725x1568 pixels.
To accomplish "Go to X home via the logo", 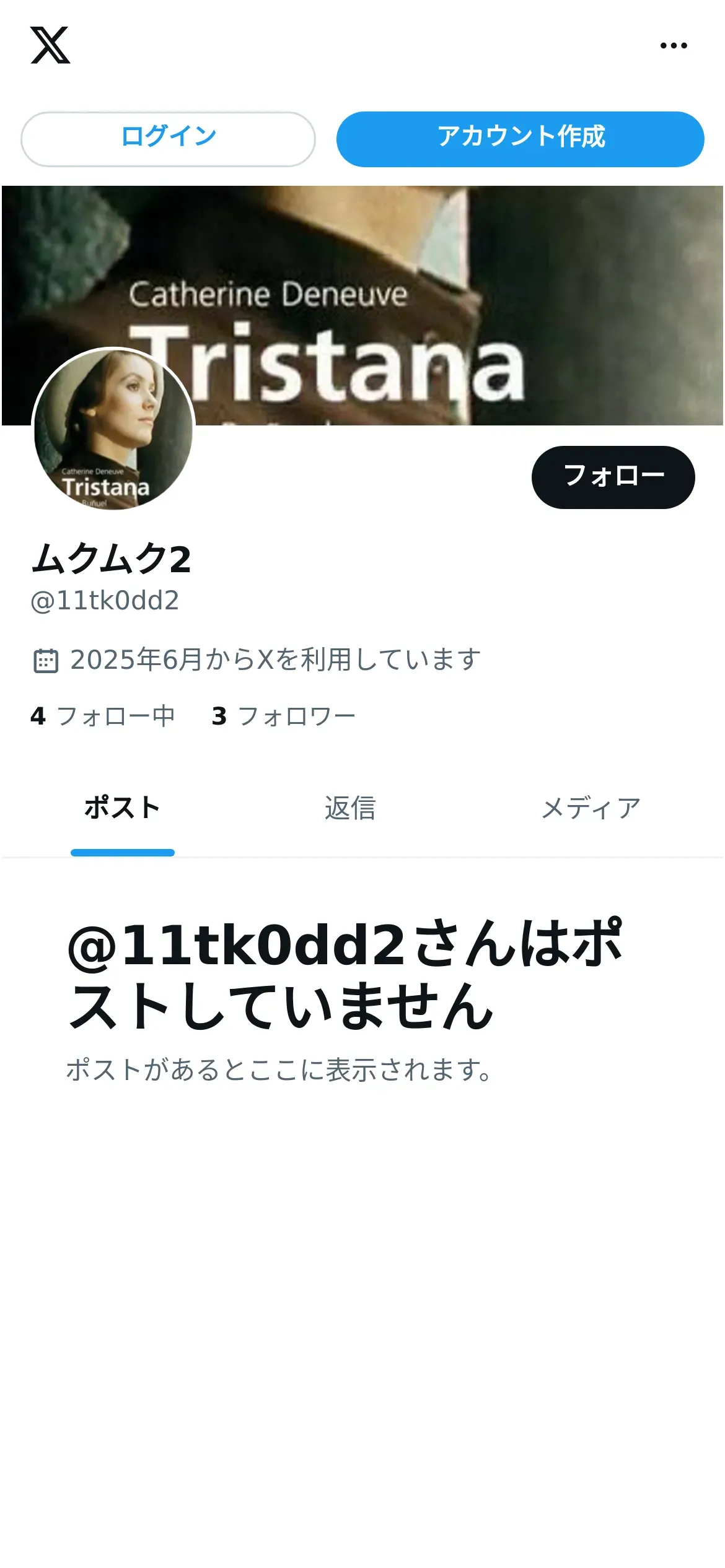I will pos(50,45).
